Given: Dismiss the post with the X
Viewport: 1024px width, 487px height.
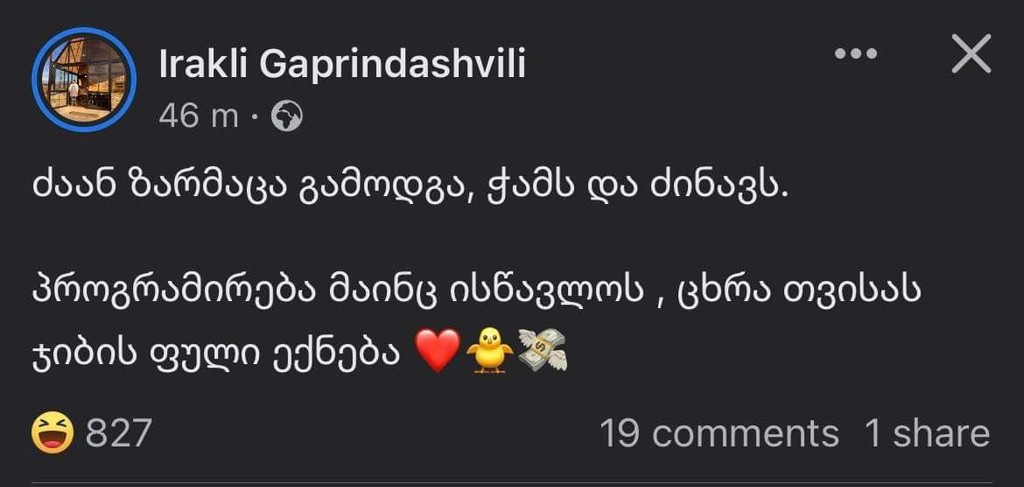Looking at the screenshot, I should click(x=971, y=54).
